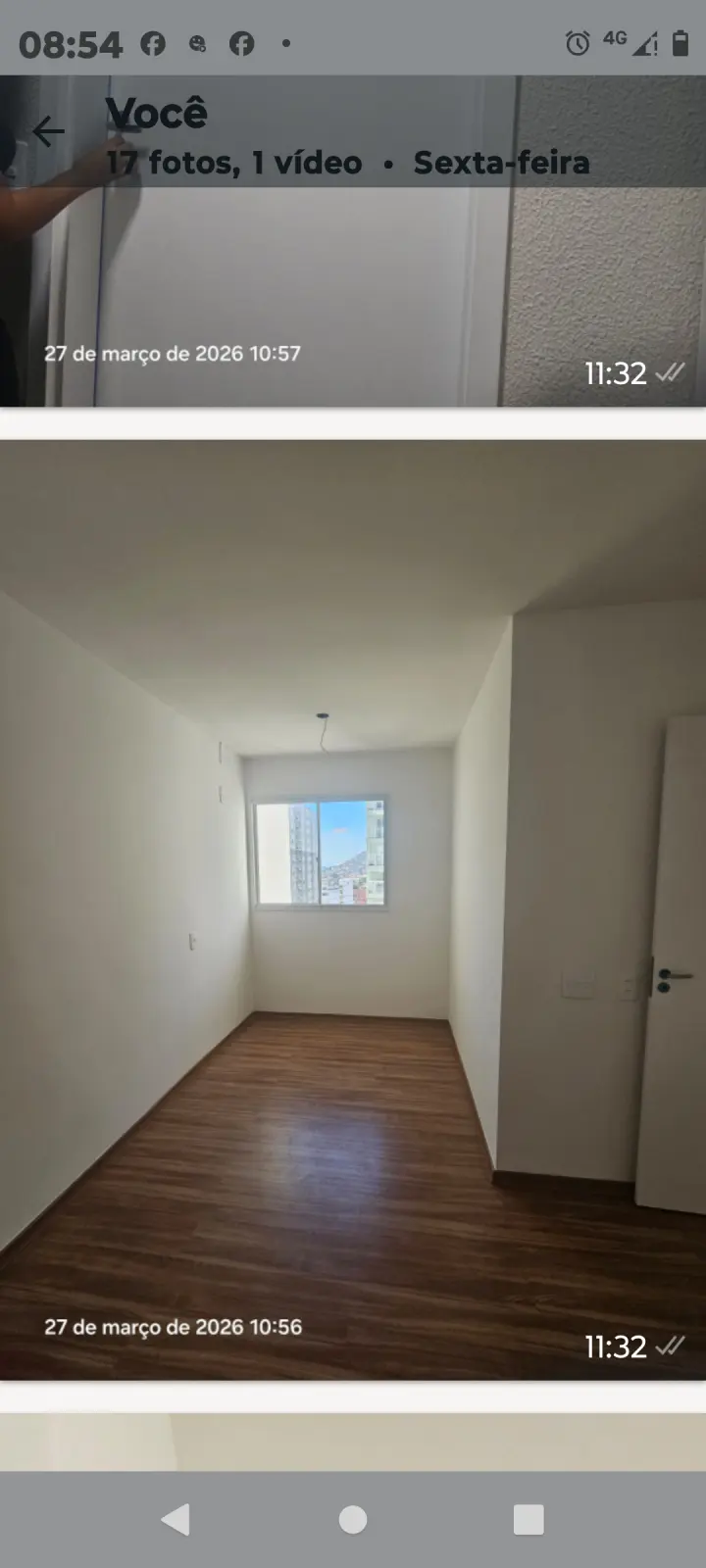This screenshot has height=1568, width=706.
Task: Tap the system back button
Action: click(176, 1519)
